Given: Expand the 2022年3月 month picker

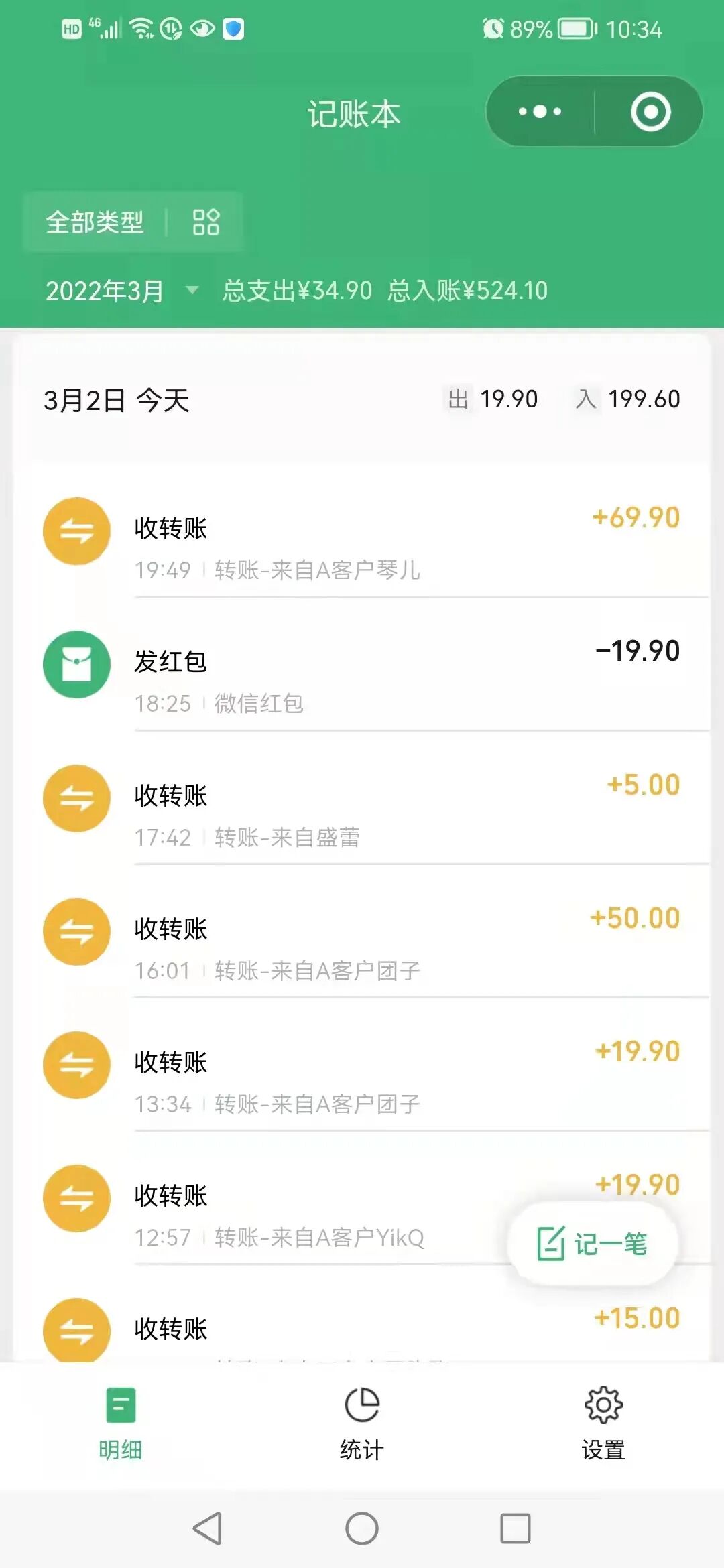Looking at the screenshot, I should [121, 291].
